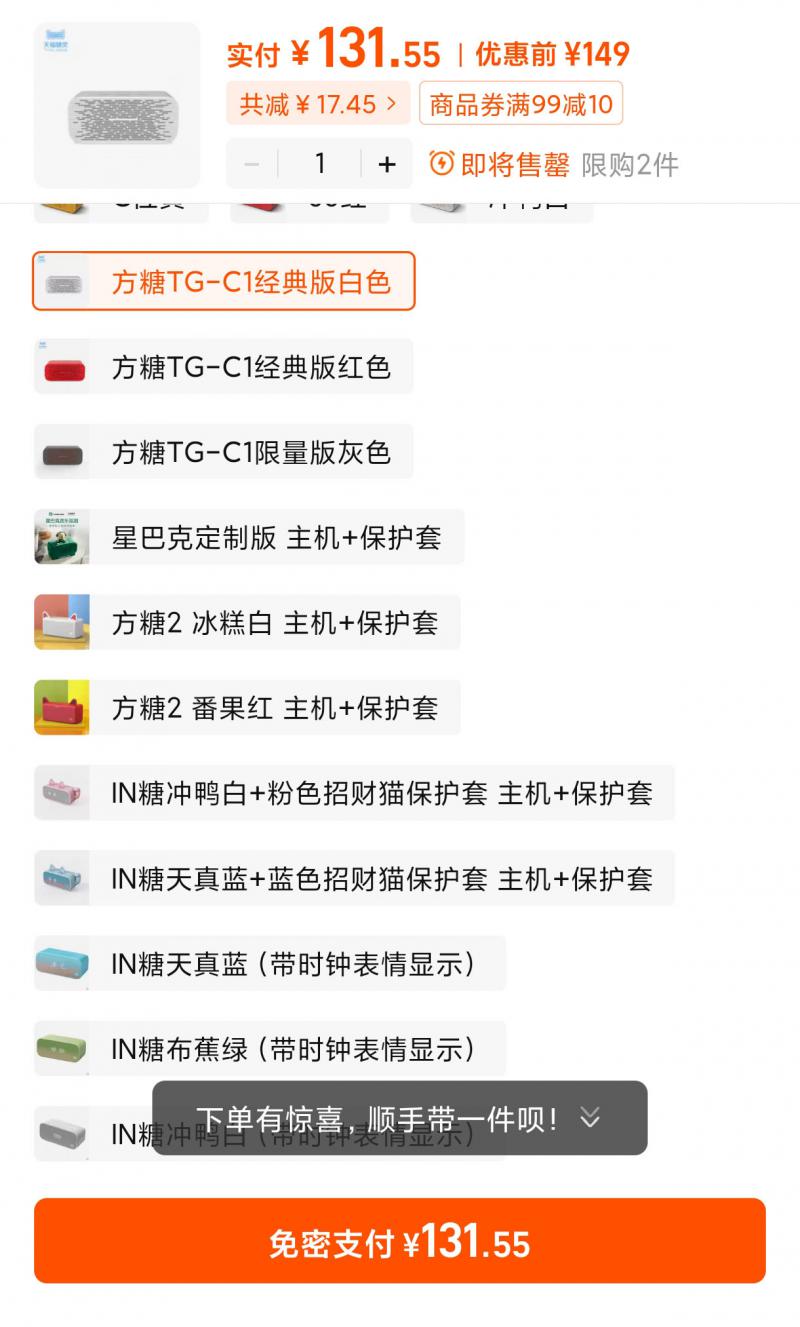Expand the 下单有惊喜 add-on banner

pyautogui.click(x=400, y=1117)
